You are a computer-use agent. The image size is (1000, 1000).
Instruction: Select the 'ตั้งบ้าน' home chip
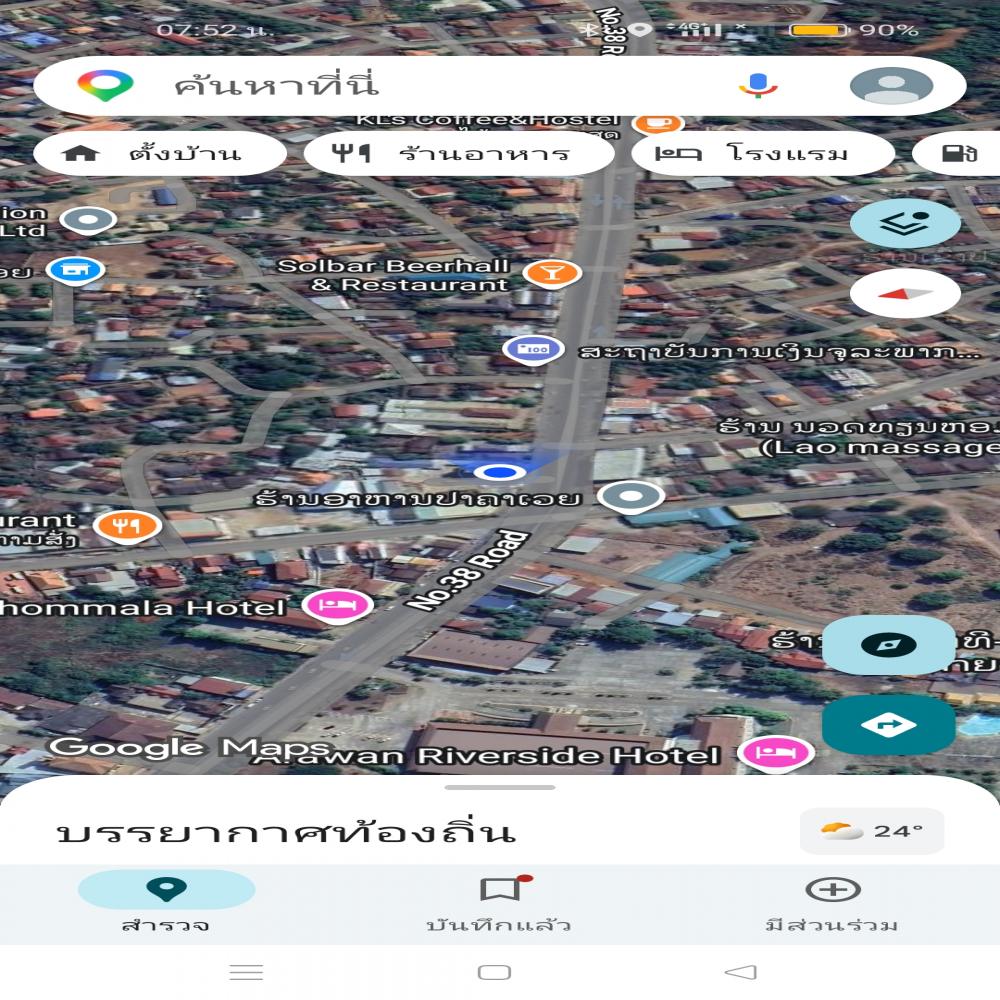(158, 154)
